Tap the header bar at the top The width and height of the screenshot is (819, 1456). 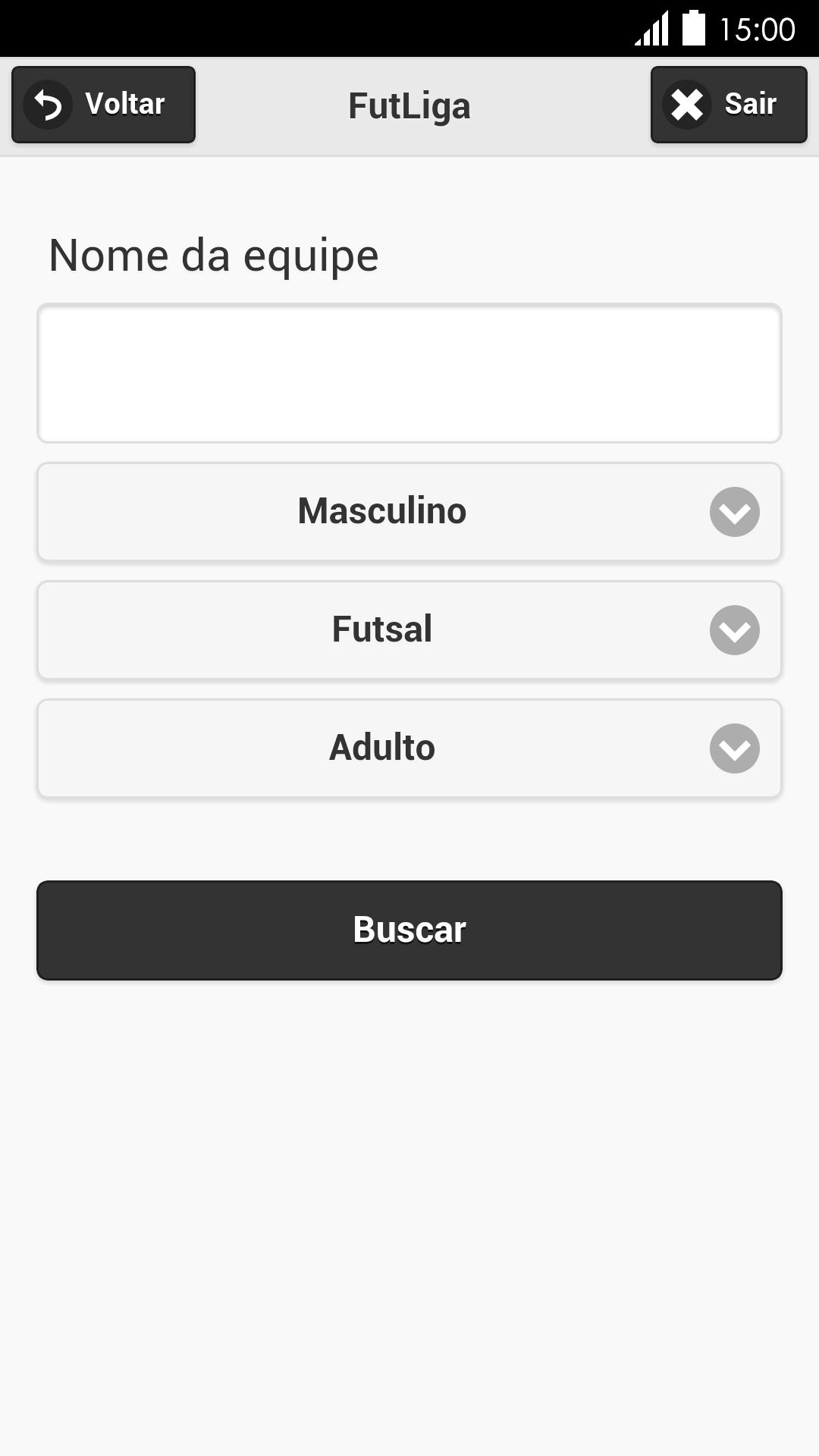click(409, 105)
